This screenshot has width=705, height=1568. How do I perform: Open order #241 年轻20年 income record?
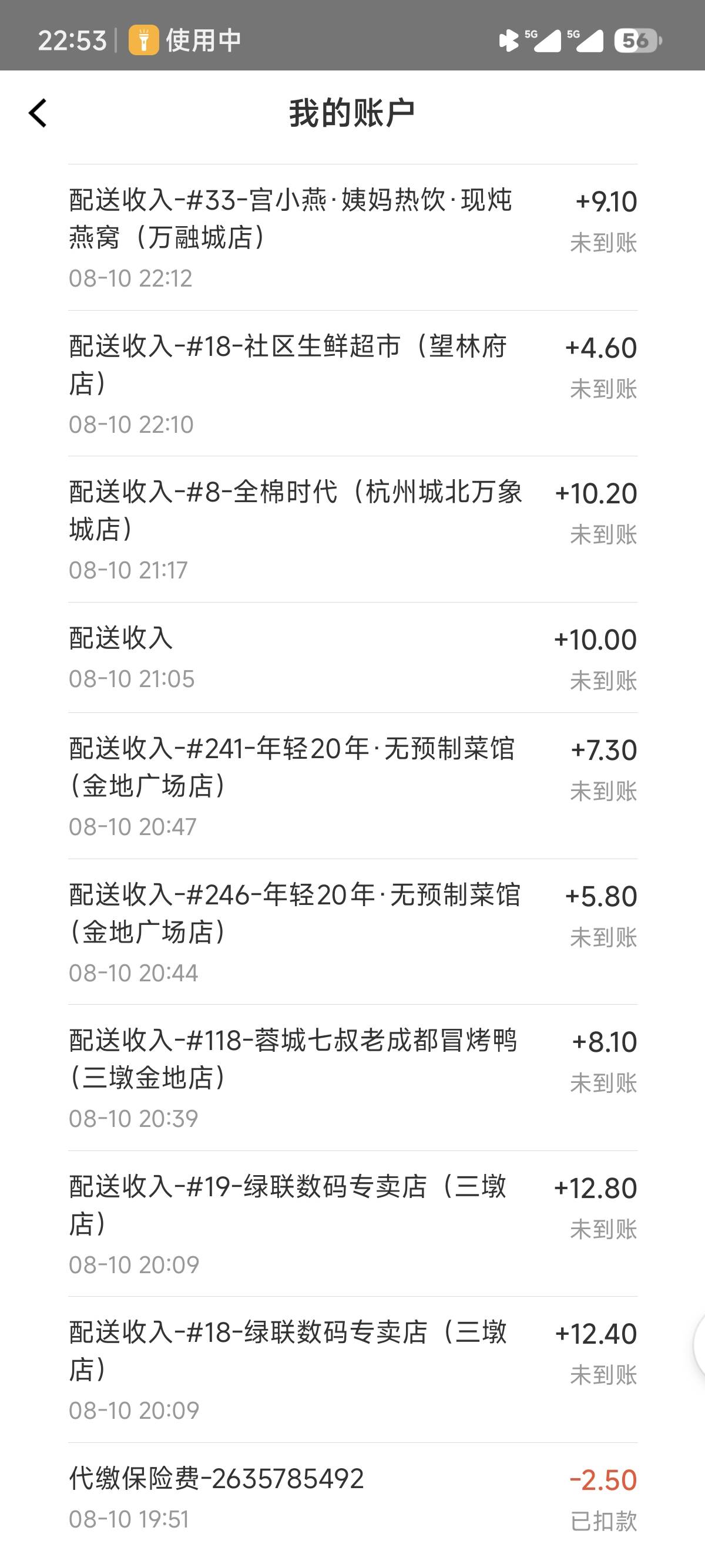352,786
